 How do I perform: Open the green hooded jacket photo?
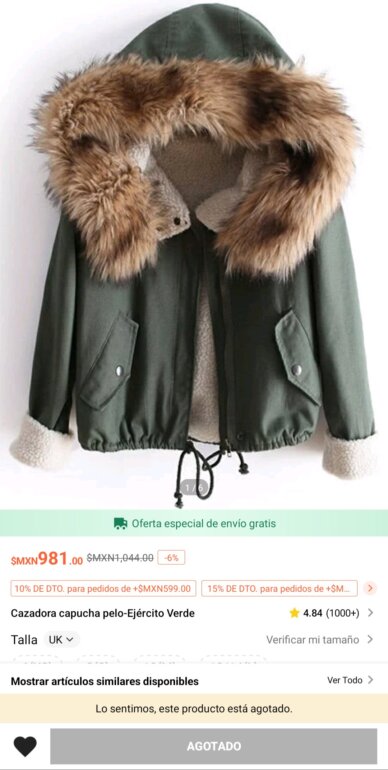pyautogui.click(x=194, y=254)
